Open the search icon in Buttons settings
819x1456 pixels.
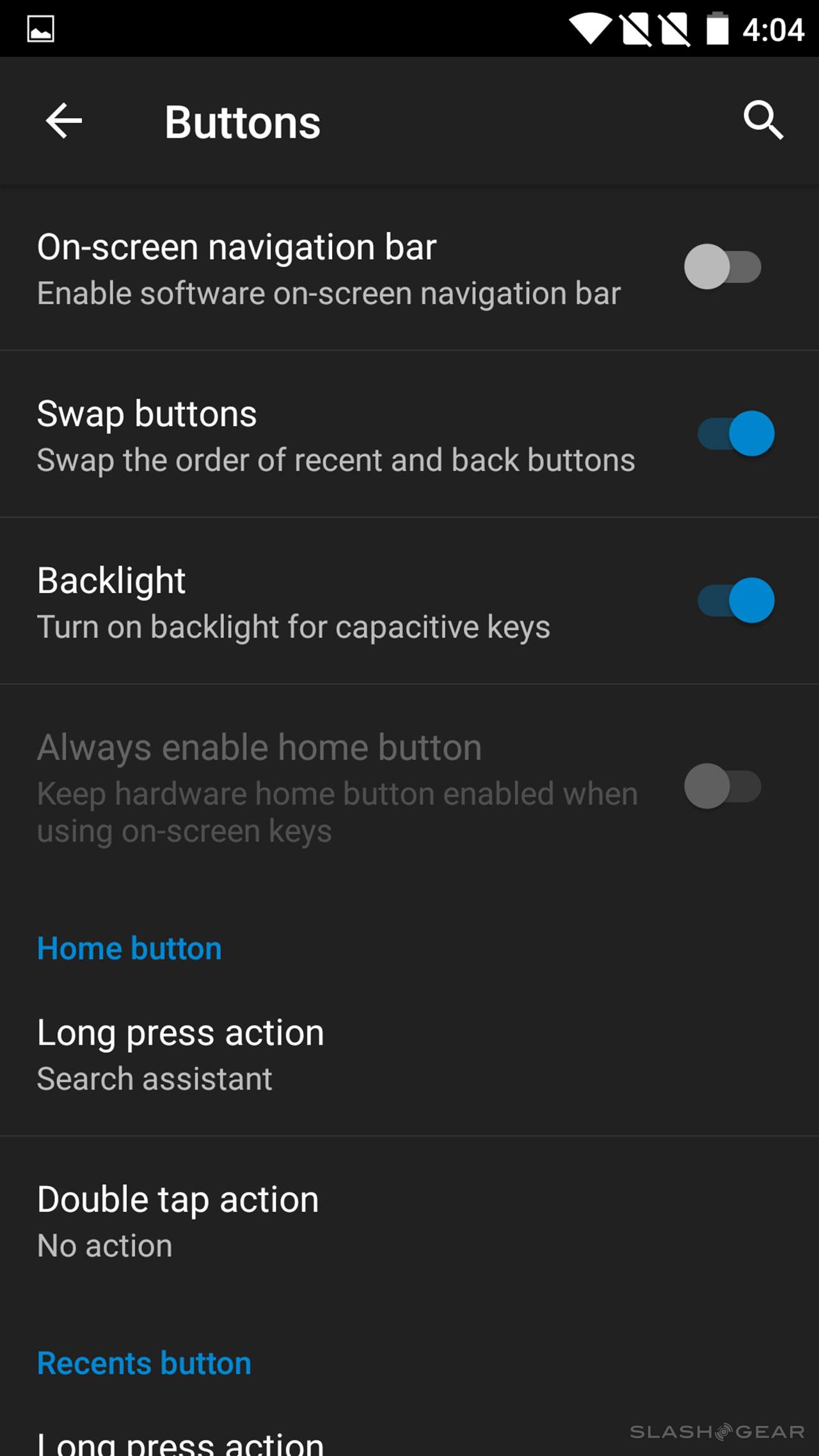(x=763, y=120)
